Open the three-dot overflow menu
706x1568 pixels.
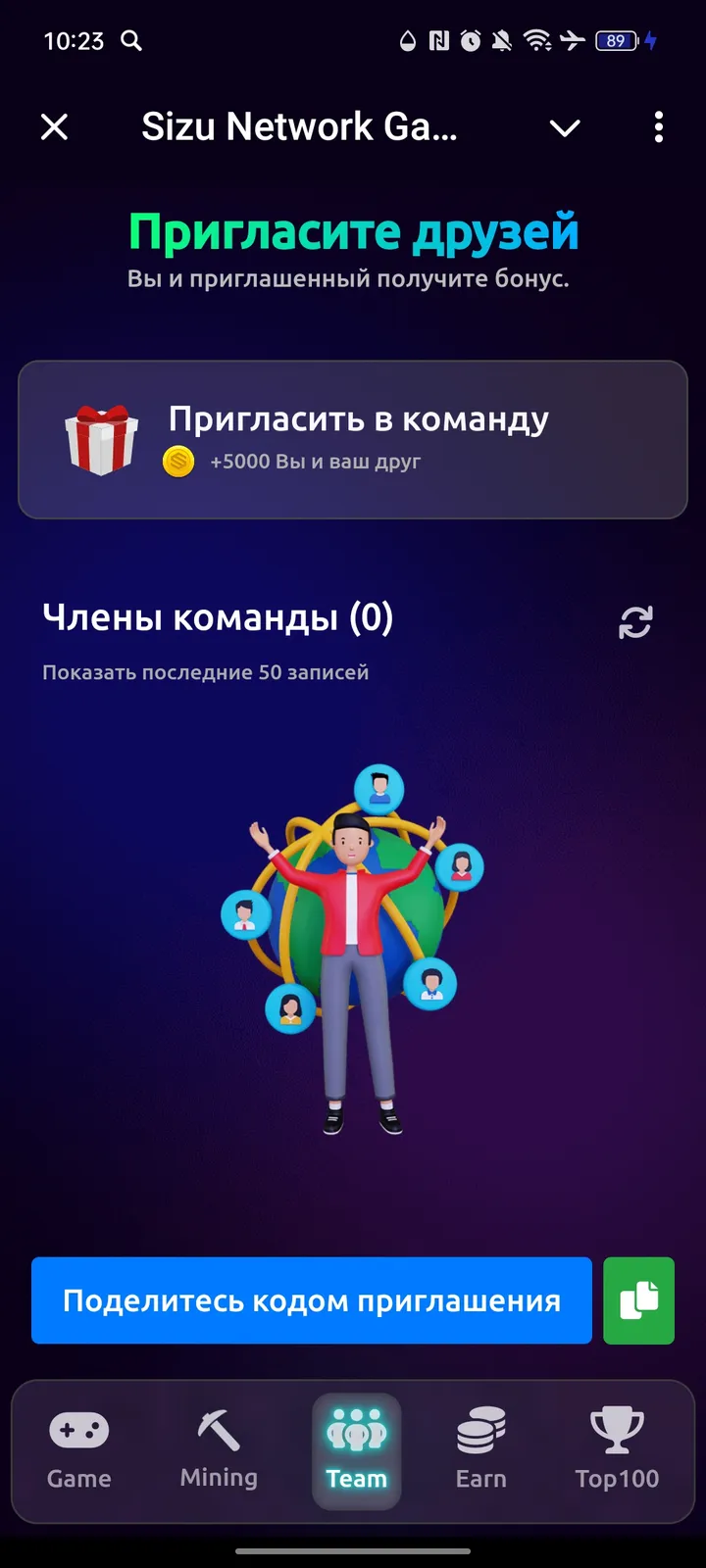click(x=658, y=127)
